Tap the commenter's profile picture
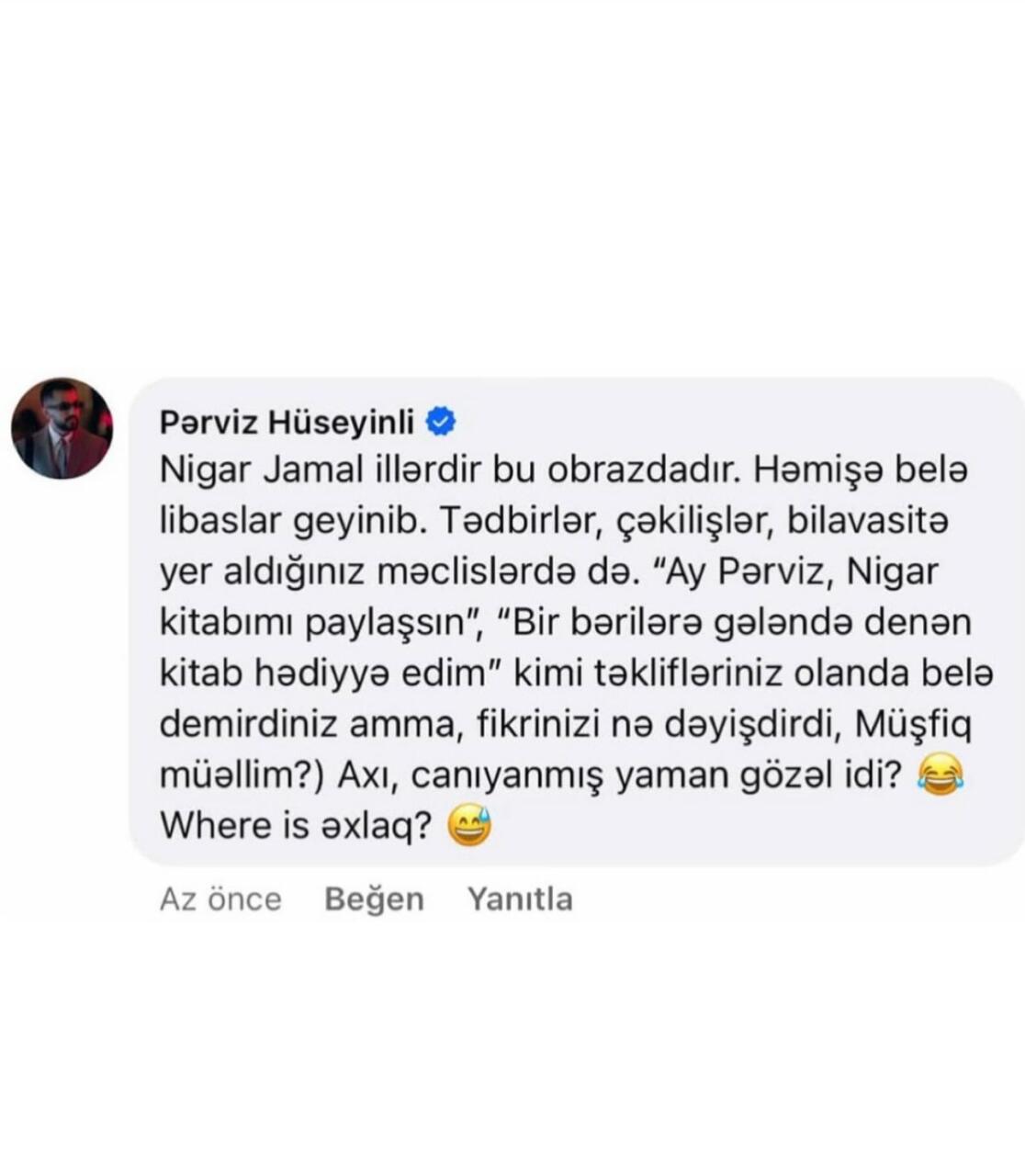The image size is (1025, 1176). click(x=62, y=428)
